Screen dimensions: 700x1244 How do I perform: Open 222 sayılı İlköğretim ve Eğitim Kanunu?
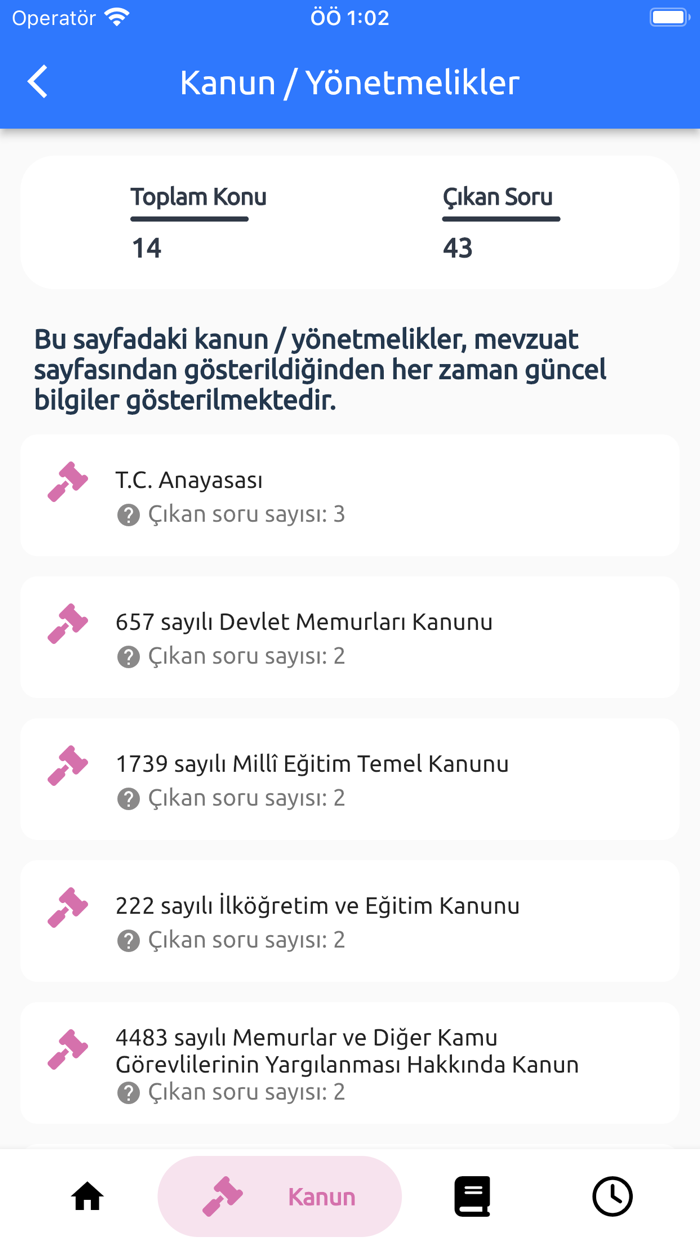point(350,921)
